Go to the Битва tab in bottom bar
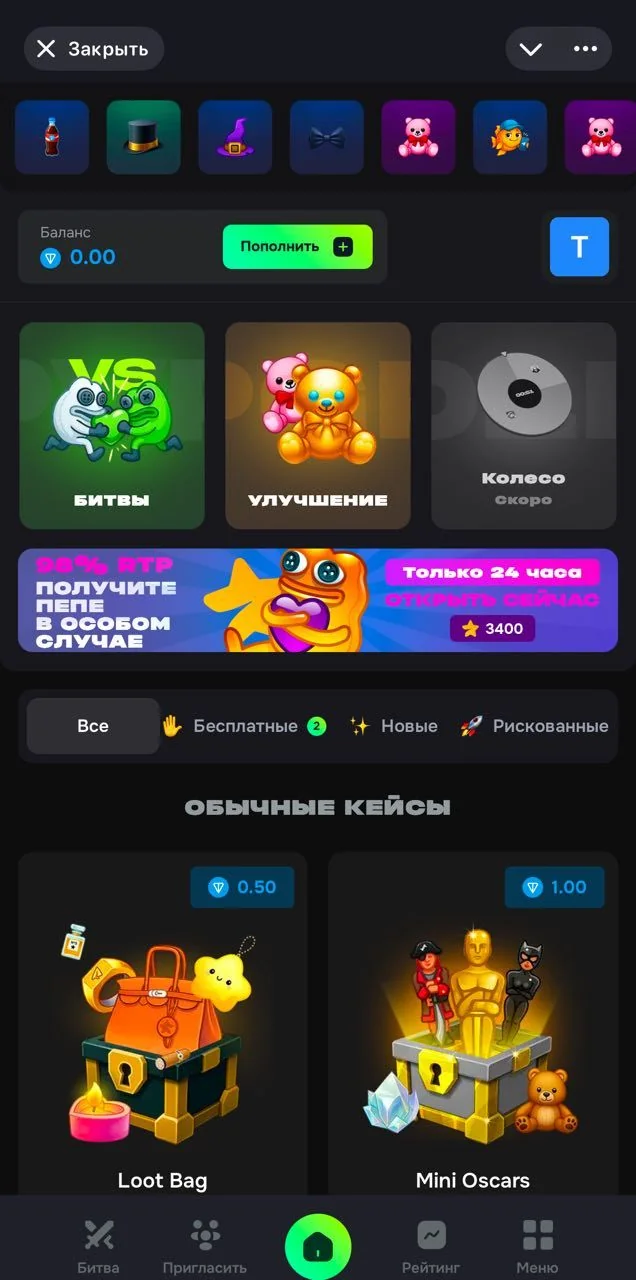 (98, 1246)
